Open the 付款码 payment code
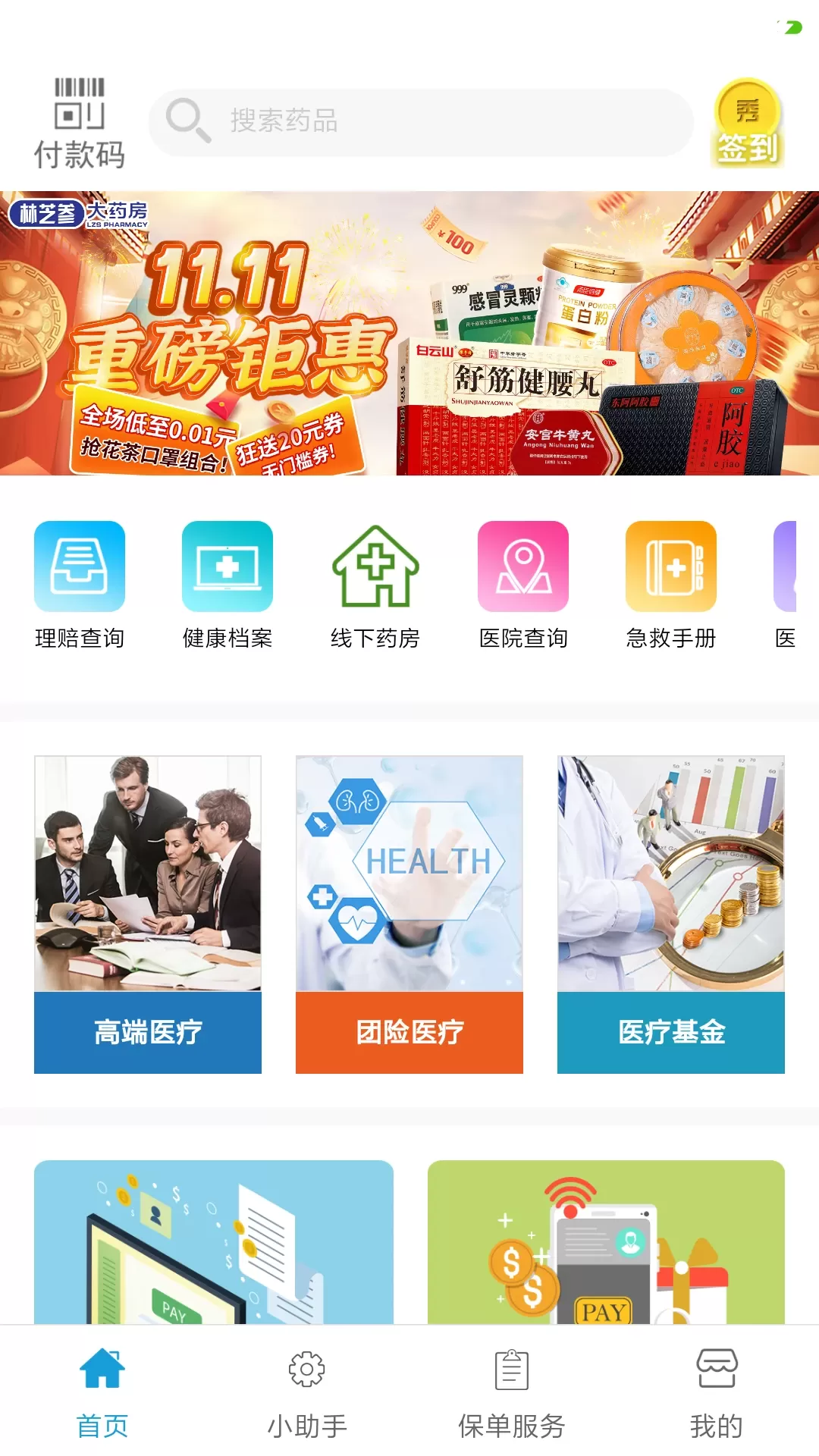Screen dimensions: 819x1456 point(80,123)
